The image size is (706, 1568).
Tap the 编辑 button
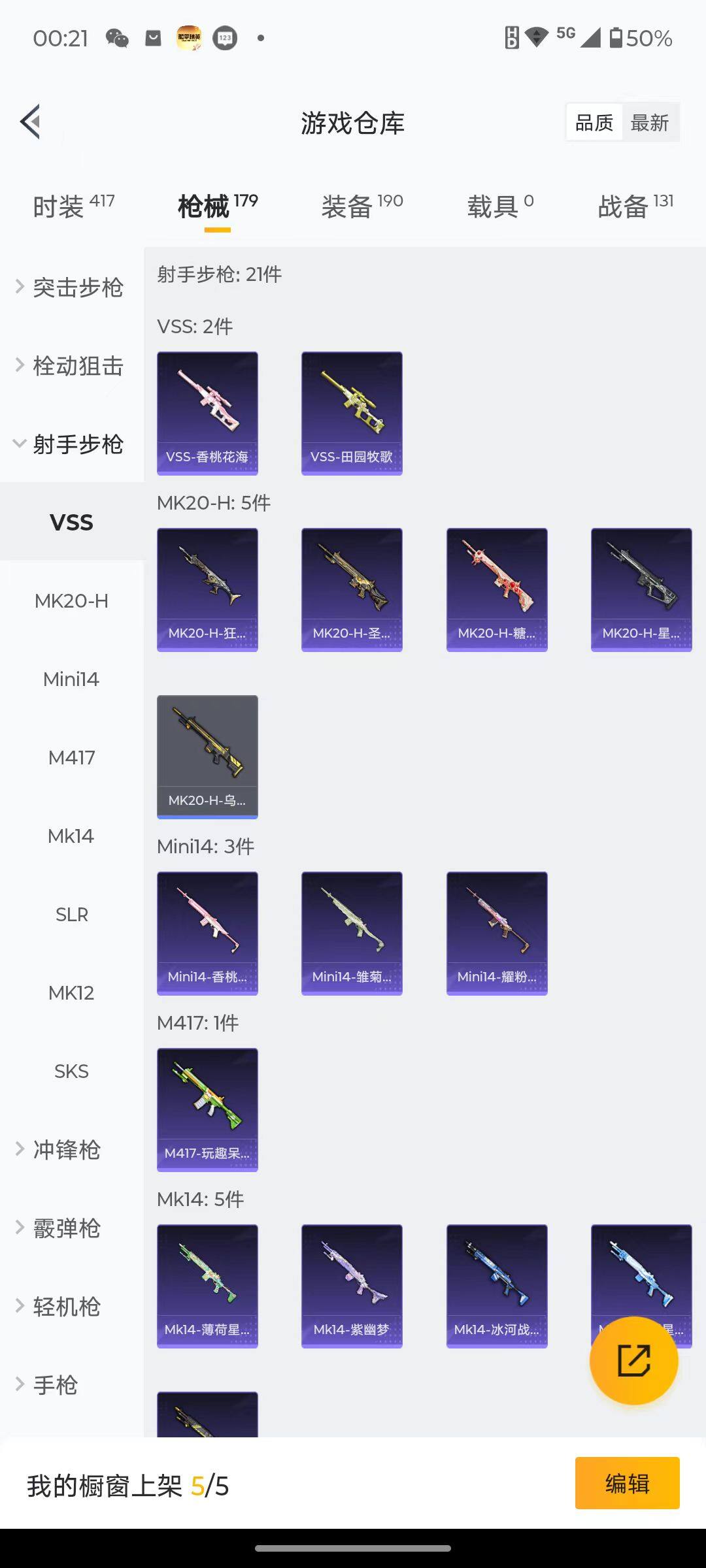coord(627,1483)
